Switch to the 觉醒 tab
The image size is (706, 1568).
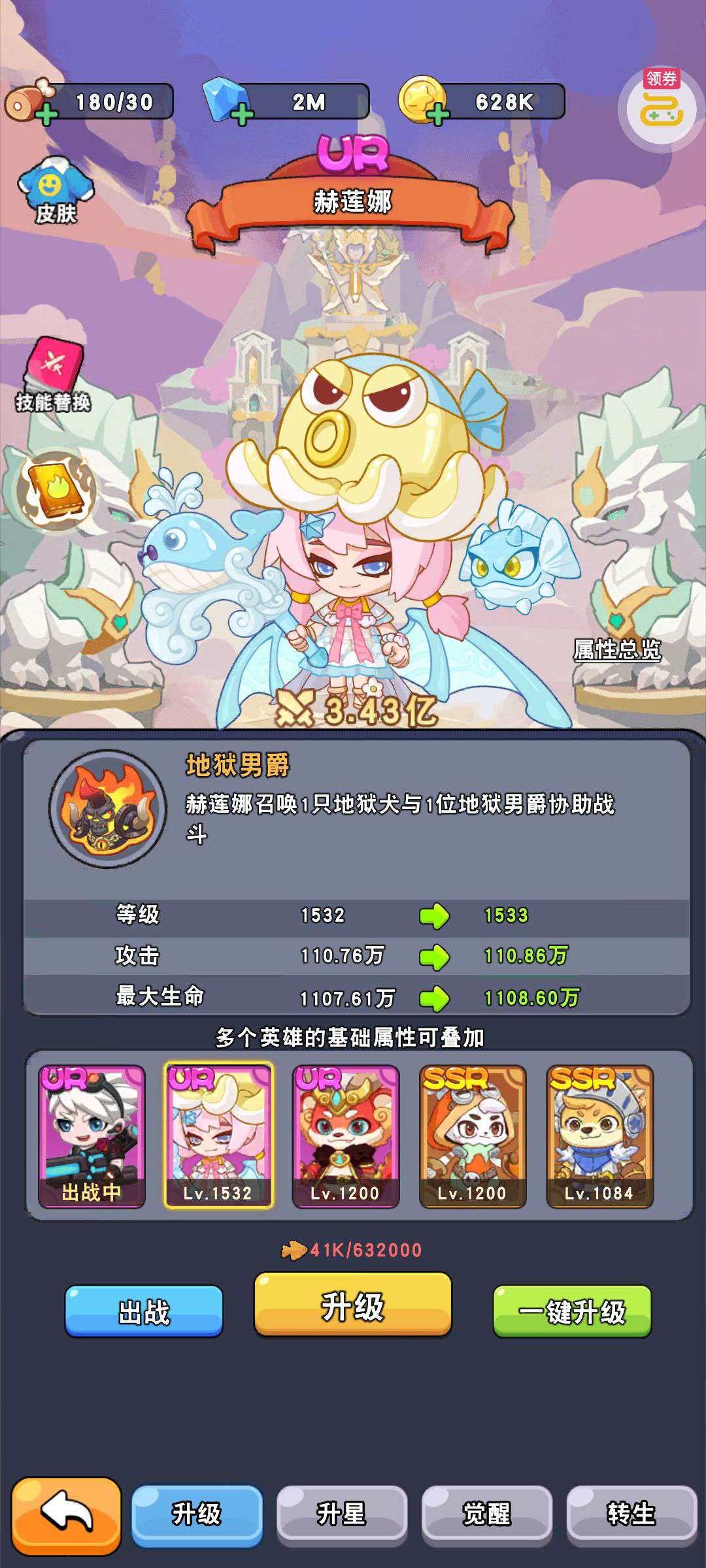tap(486, 1515)
